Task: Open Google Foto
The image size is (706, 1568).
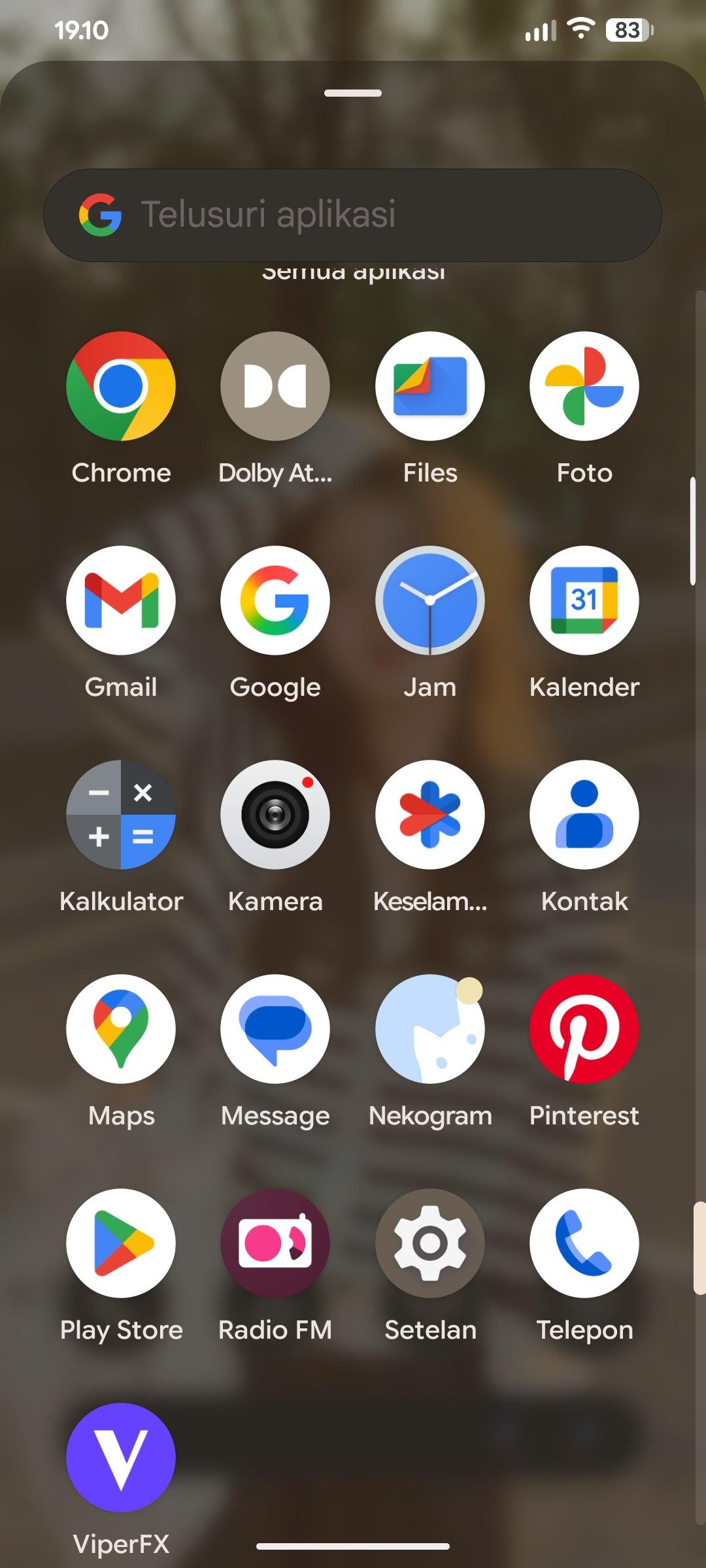Action: tap(584, 386)
